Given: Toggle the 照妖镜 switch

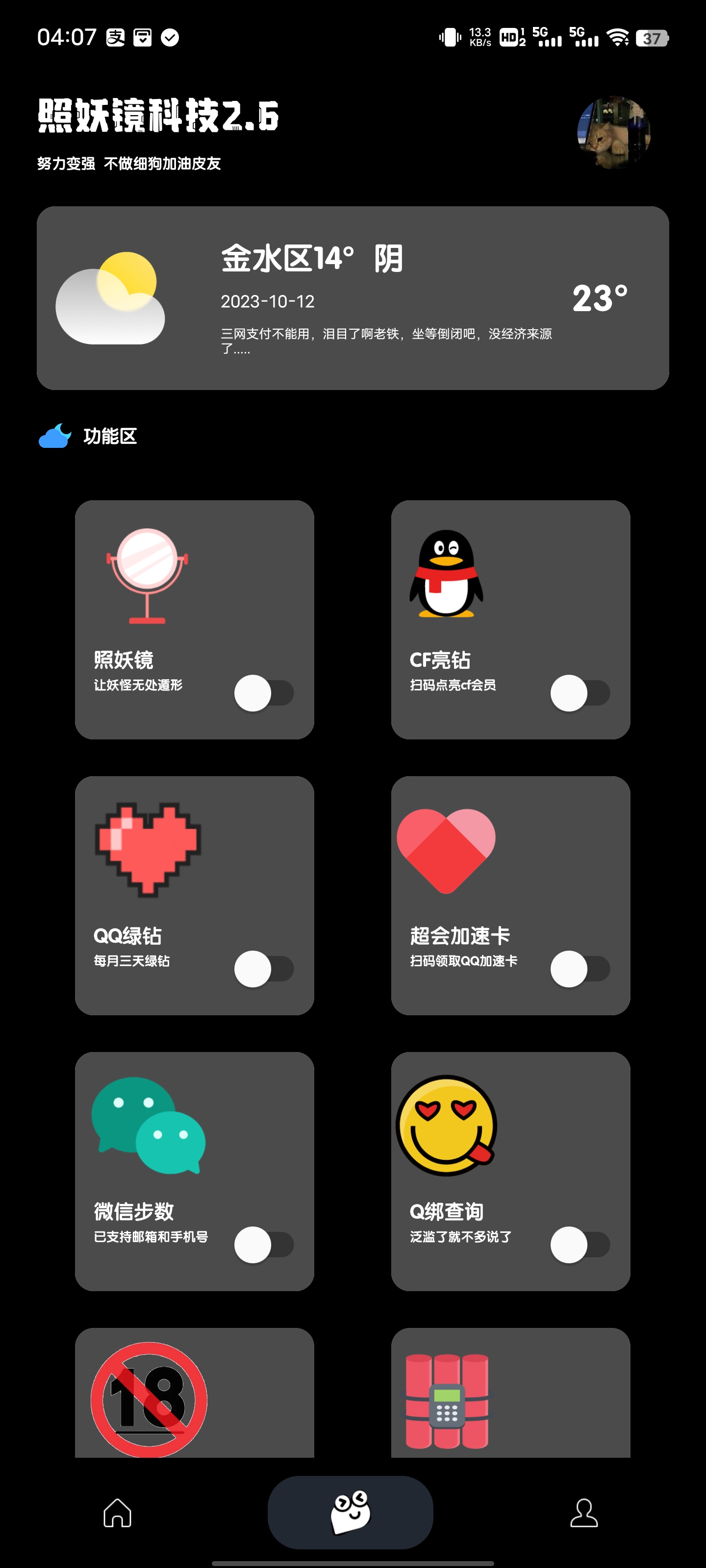Looking at the screenshot, I should click(264, 693).
